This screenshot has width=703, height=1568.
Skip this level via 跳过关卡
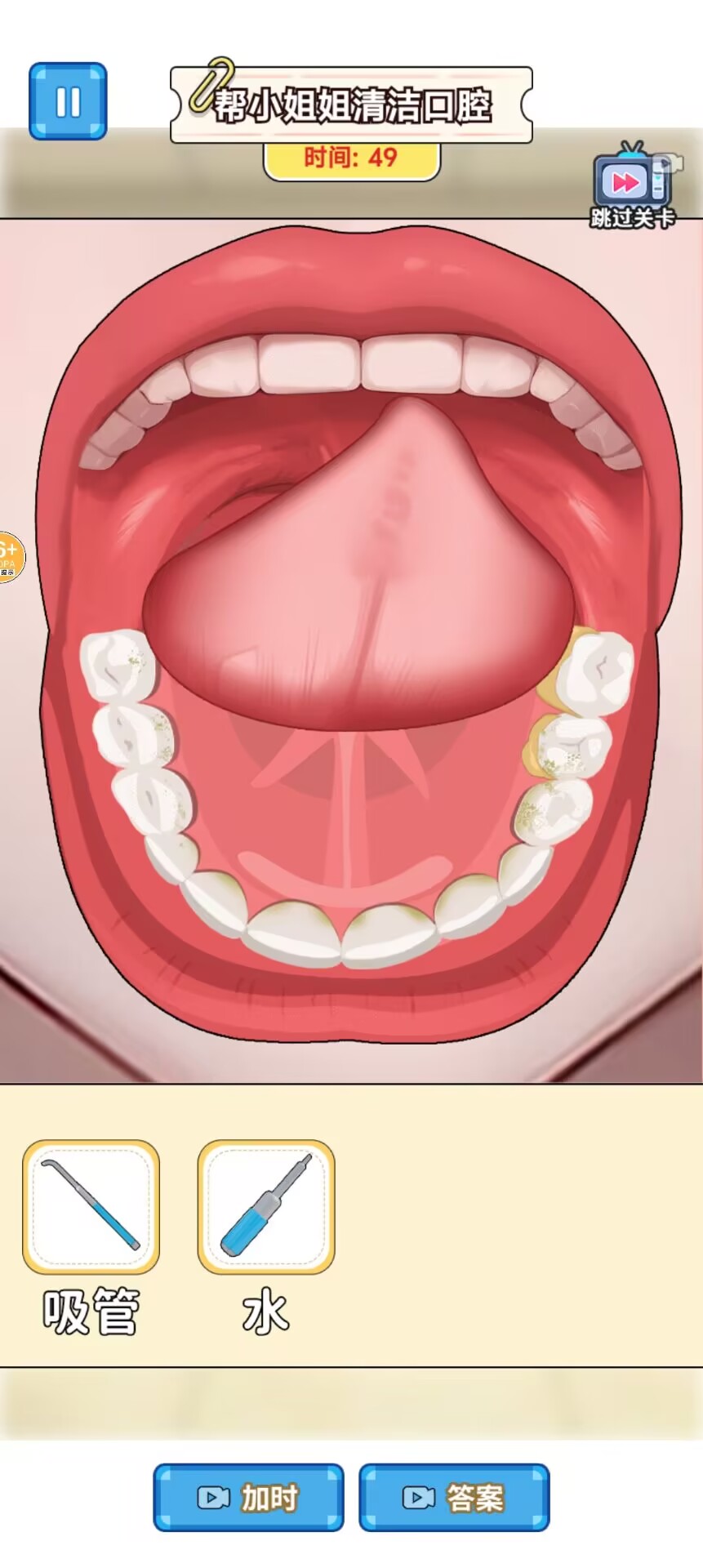click(633, 186)
